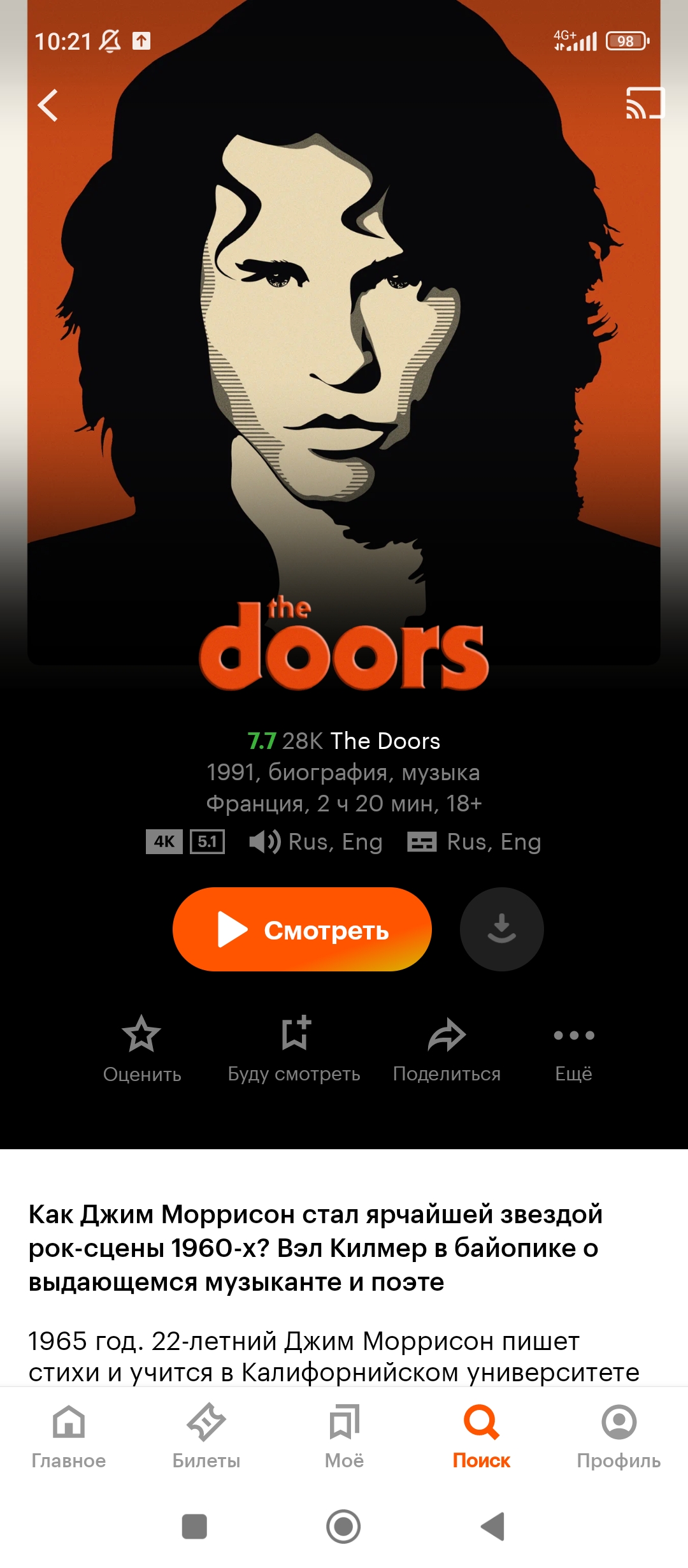
Task: Open the system recent apps button
Action: pos(194,1527)
